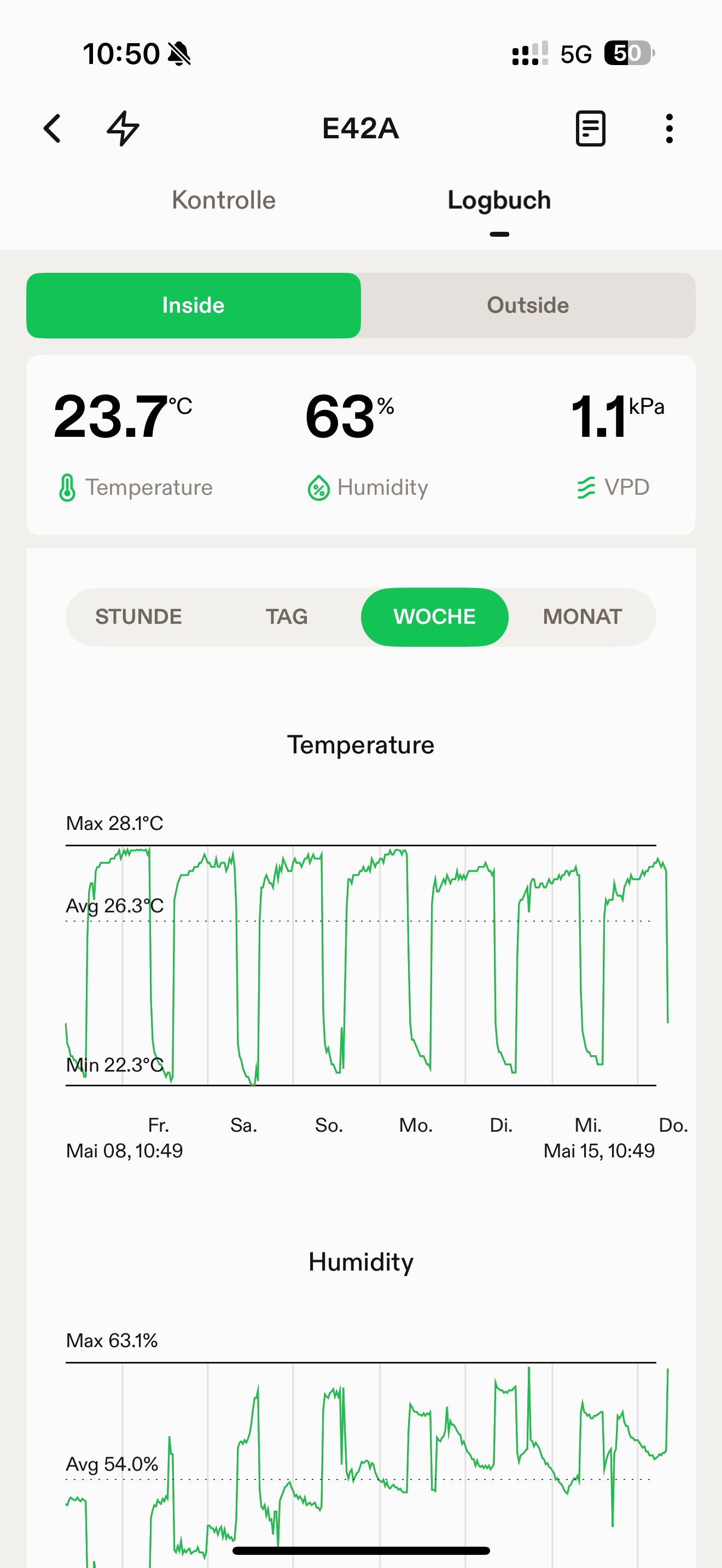Select the Logbuch tab
The width and height of the screenshot is (722, 1568).
[x=499, y=200]
